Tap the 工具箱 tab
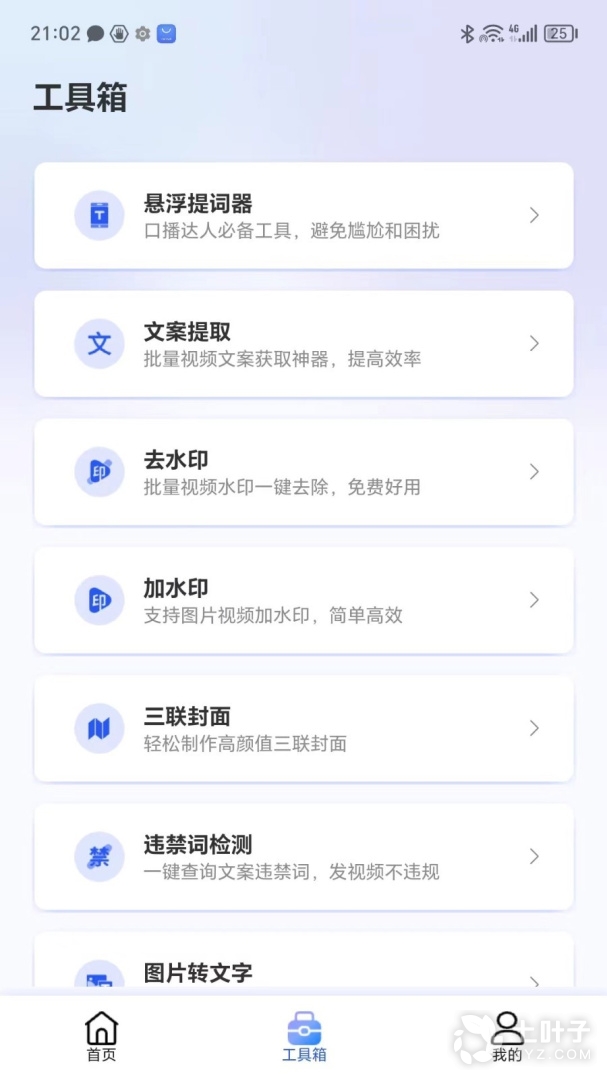Image resolution: width=607 pixels, height=1080 pixels. [x=304, y=1036]
